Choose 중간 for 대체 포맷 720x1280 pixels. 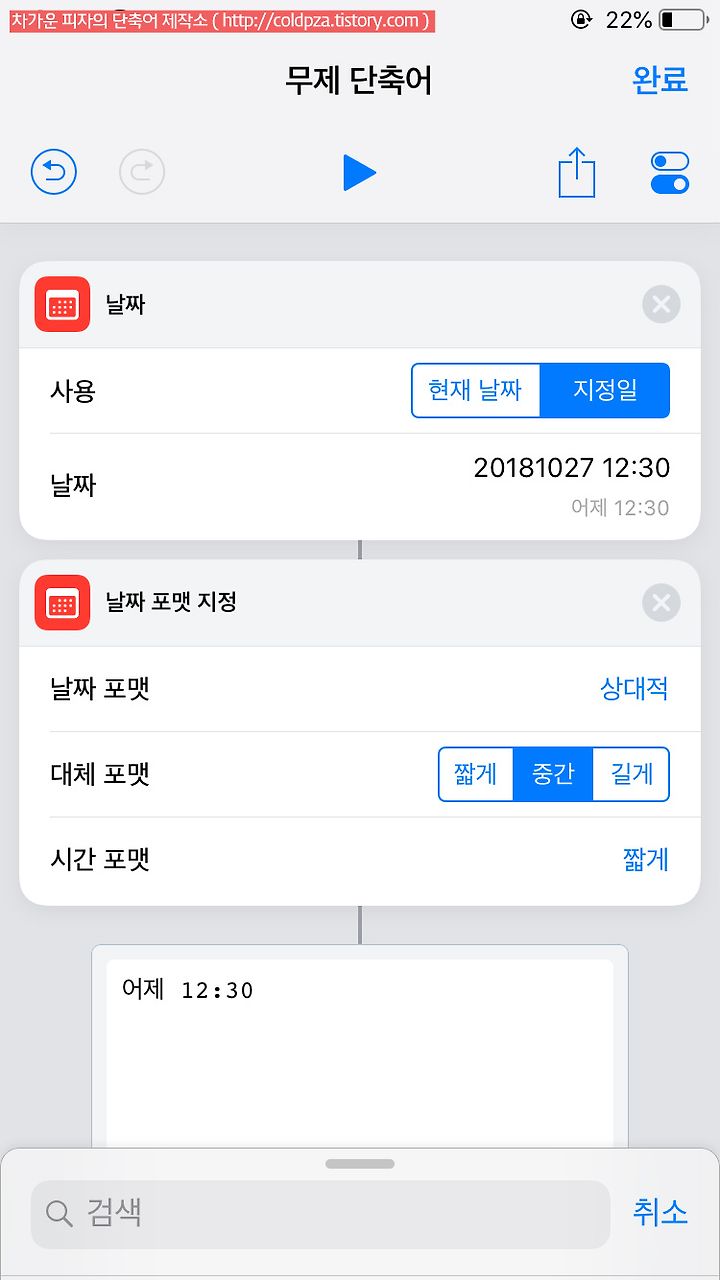(553, 774)
